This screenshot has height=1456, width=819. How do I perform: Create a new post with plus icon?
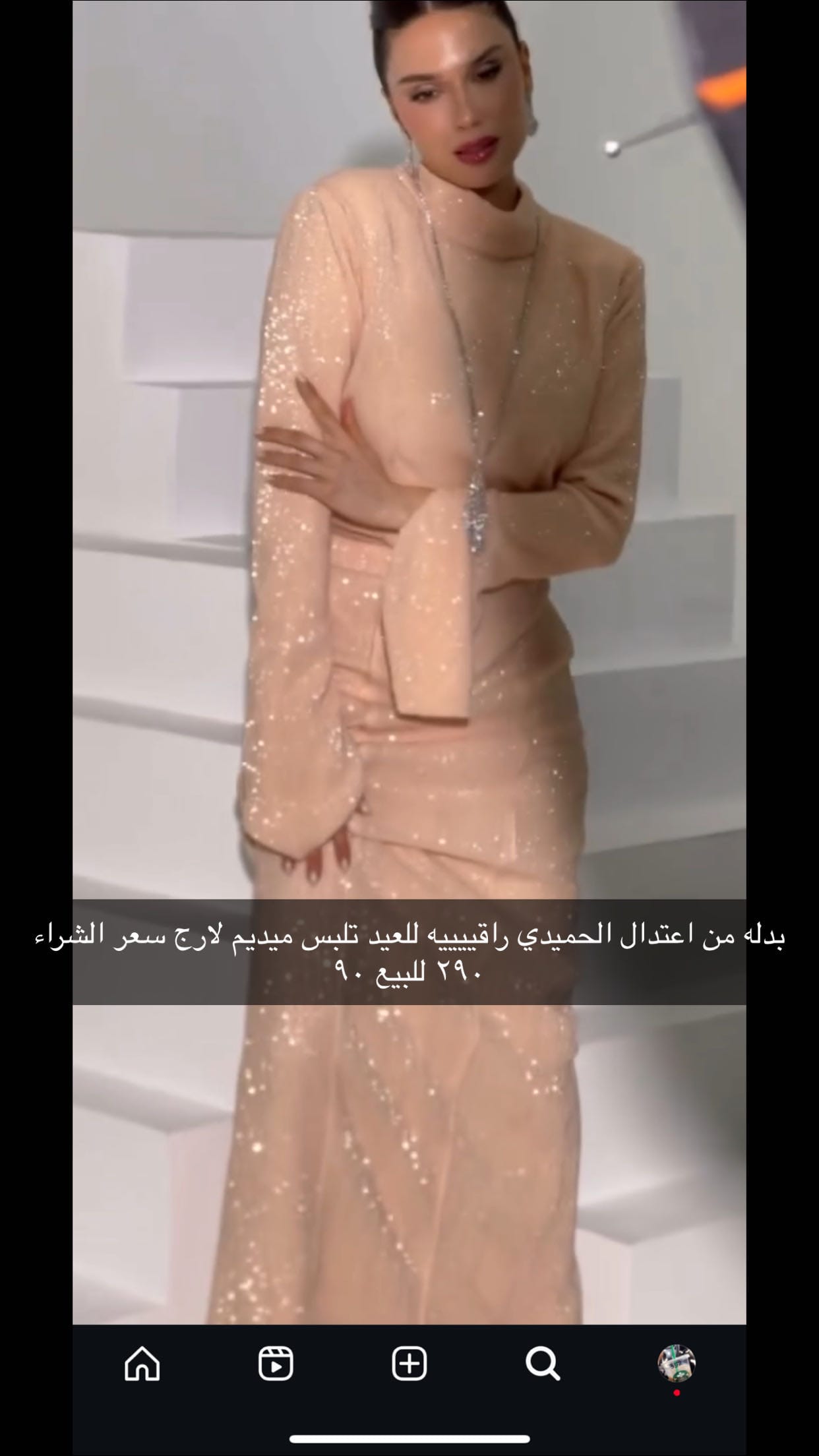point(409,1363)
